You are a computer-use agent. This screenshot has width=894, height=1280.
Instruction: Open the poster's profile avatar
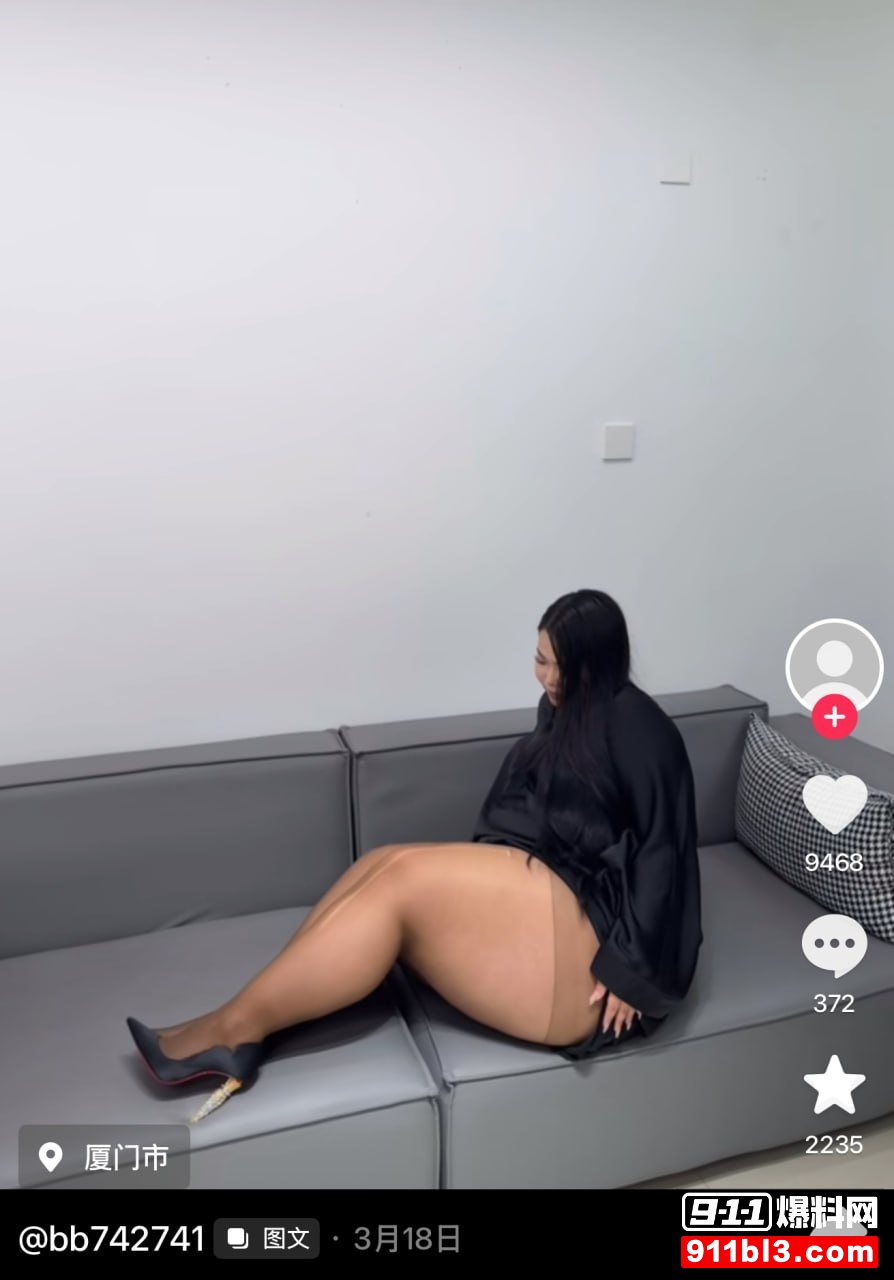[834, 664]
